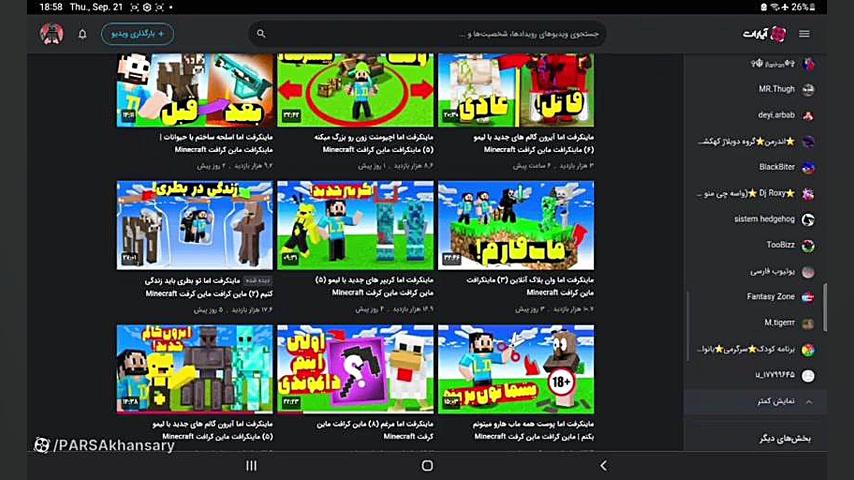The image size is (854, 480).
Task: Play the video with زندگی در بطری thumbnail
Action: 195,224
